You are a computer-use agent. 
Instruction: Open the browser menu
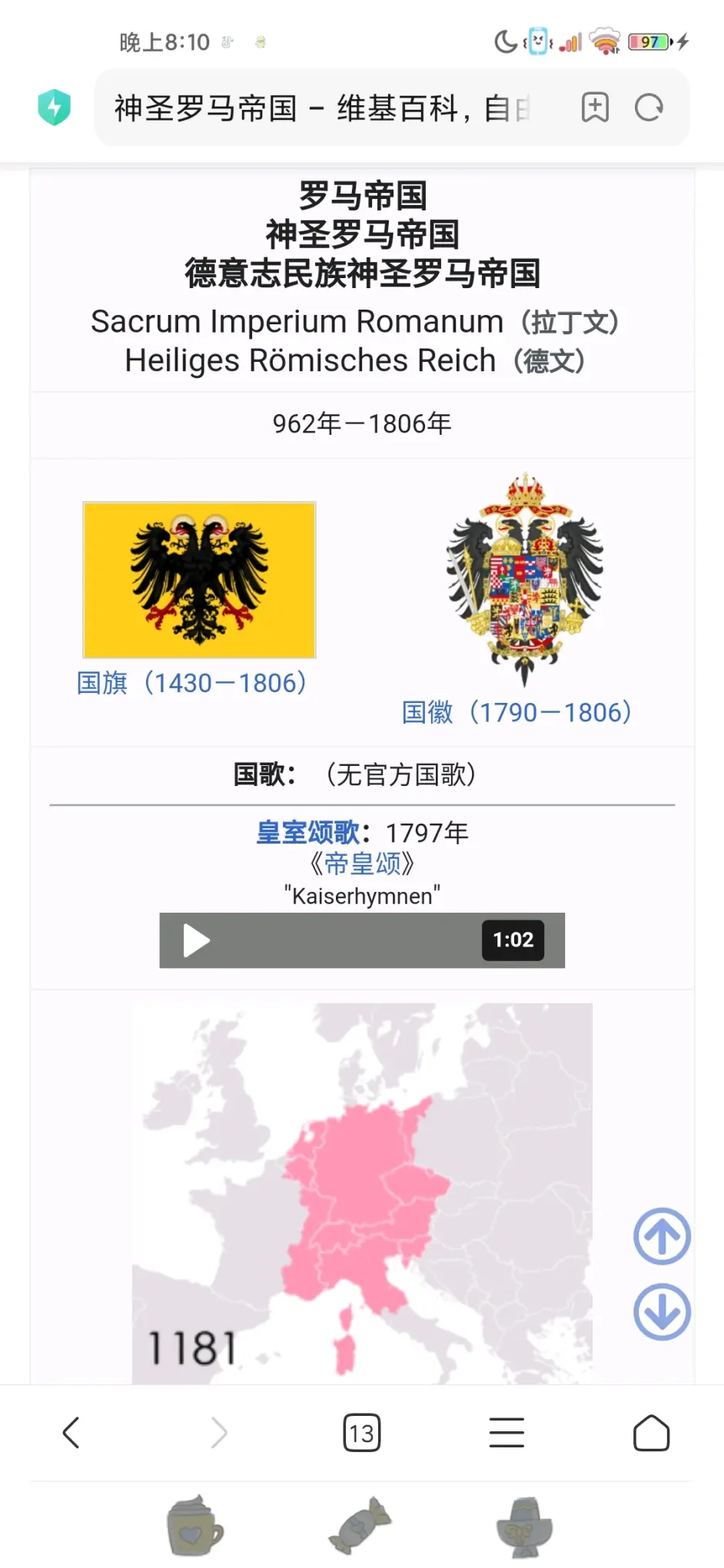(506, 1433)
